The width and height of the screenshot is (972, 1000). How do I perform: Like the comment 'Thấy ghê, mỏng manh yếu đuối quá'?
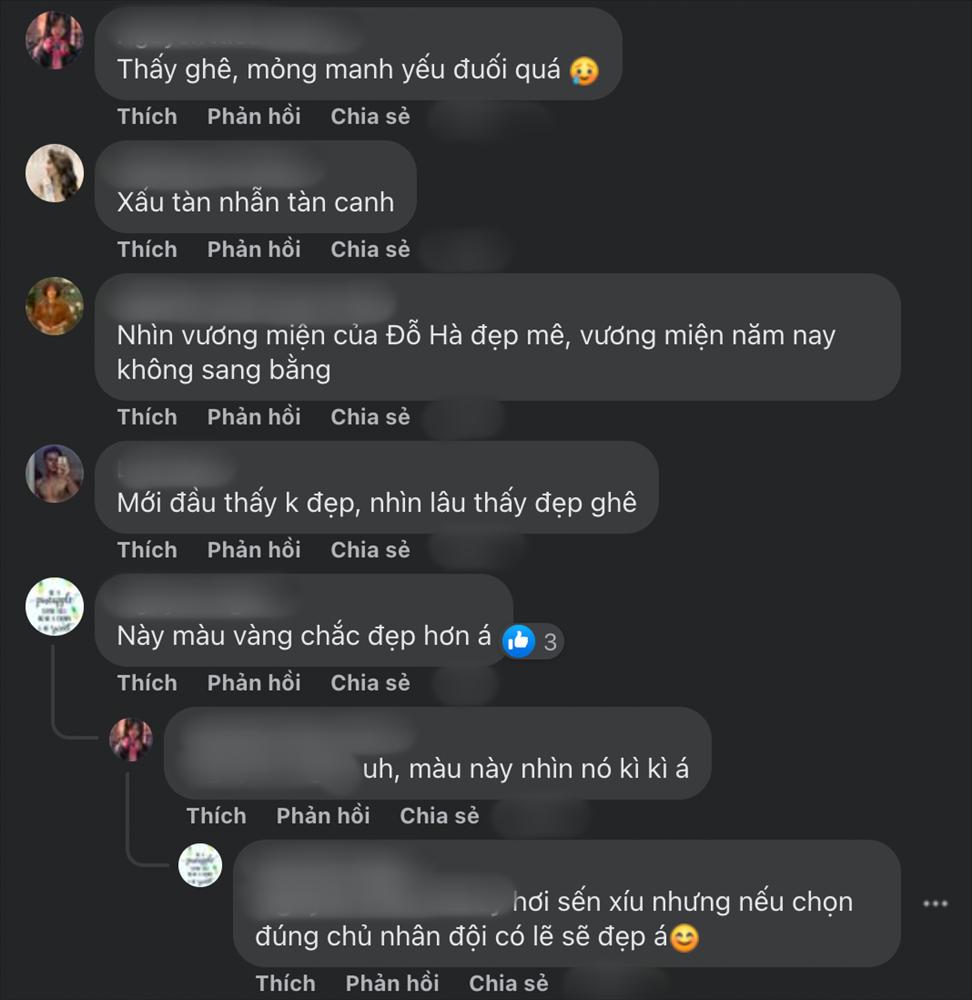[146, 116]
